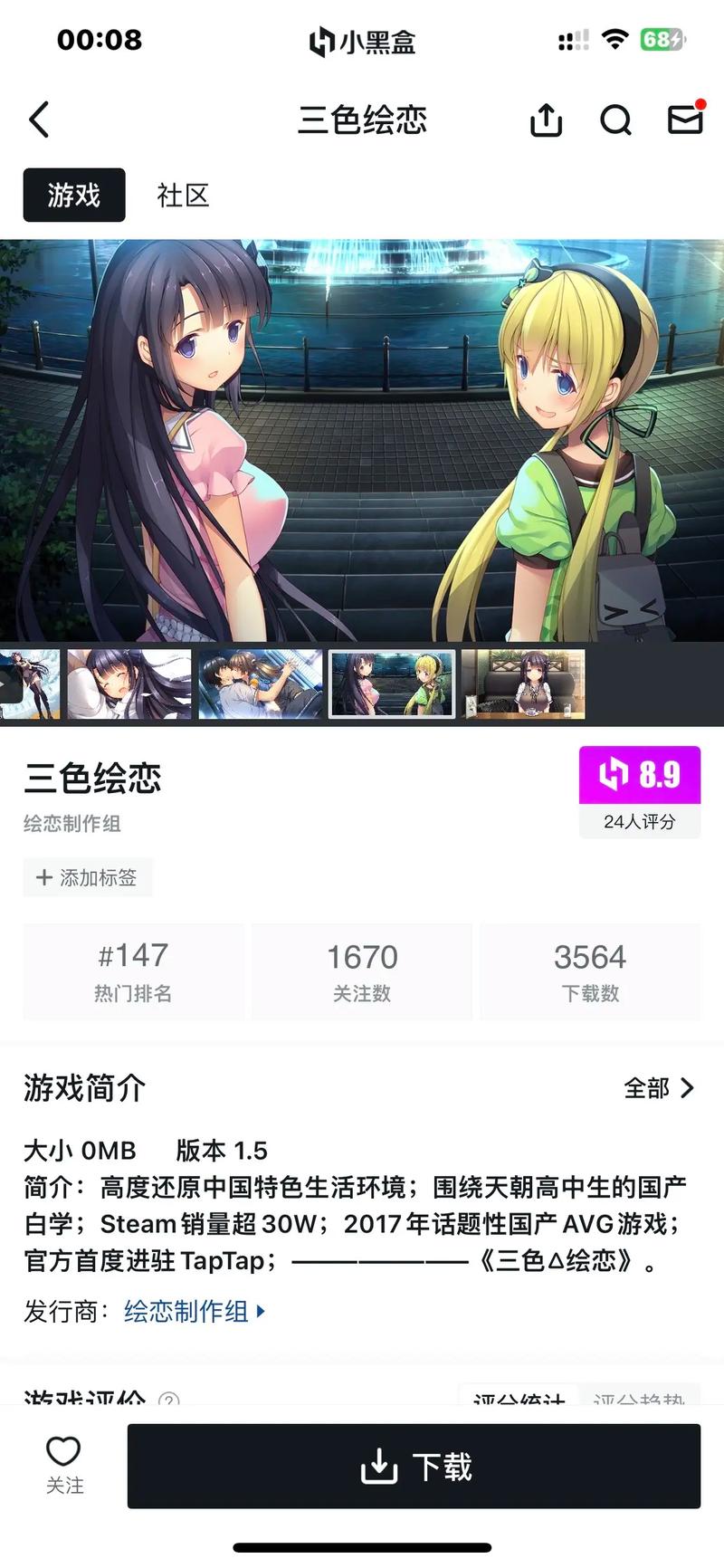724x1568 pixels.
Task: Select the second screenshot thumbnail
Action: point(129,685)
